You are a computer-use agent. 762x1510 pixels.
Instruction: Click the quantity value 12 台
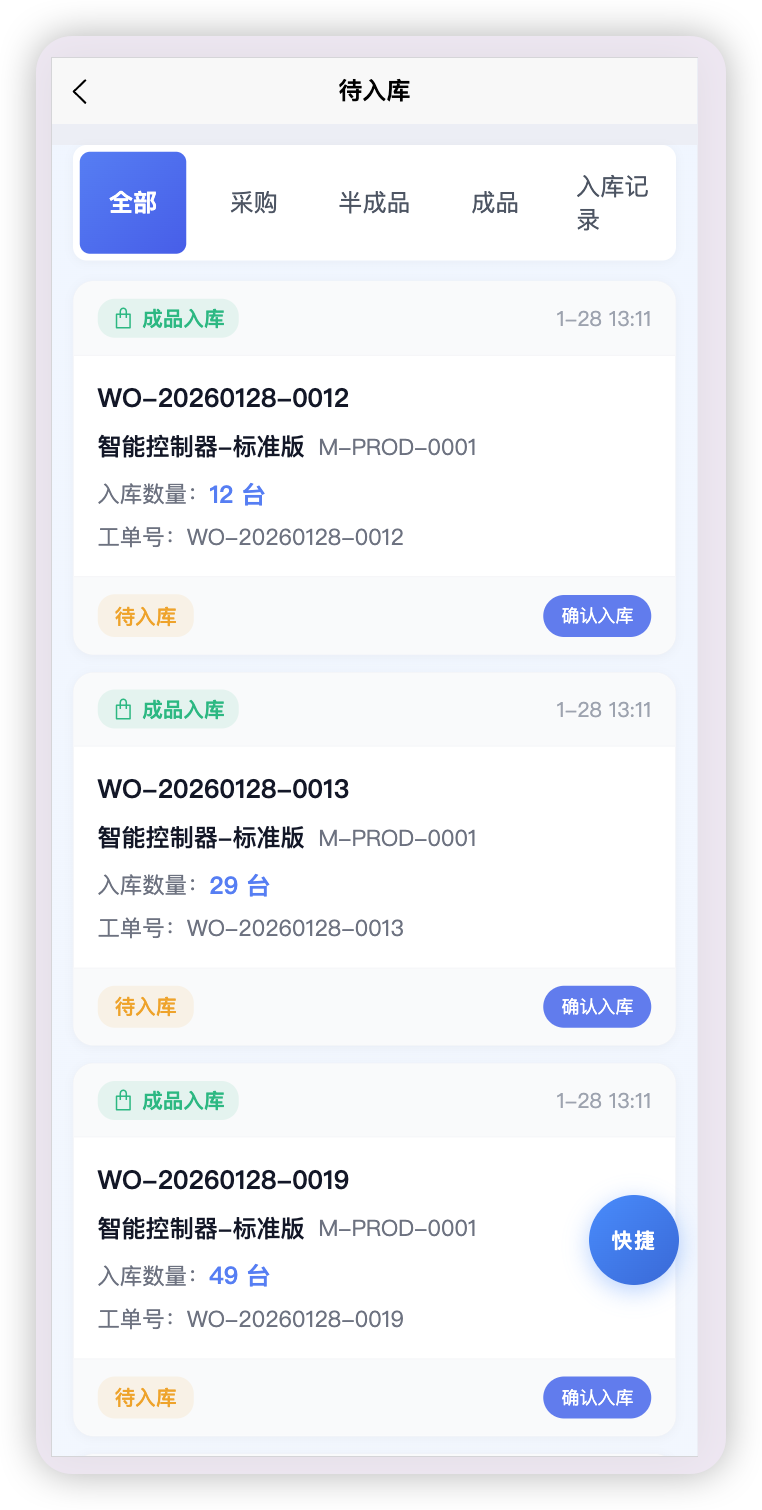(x=236, y=494)
